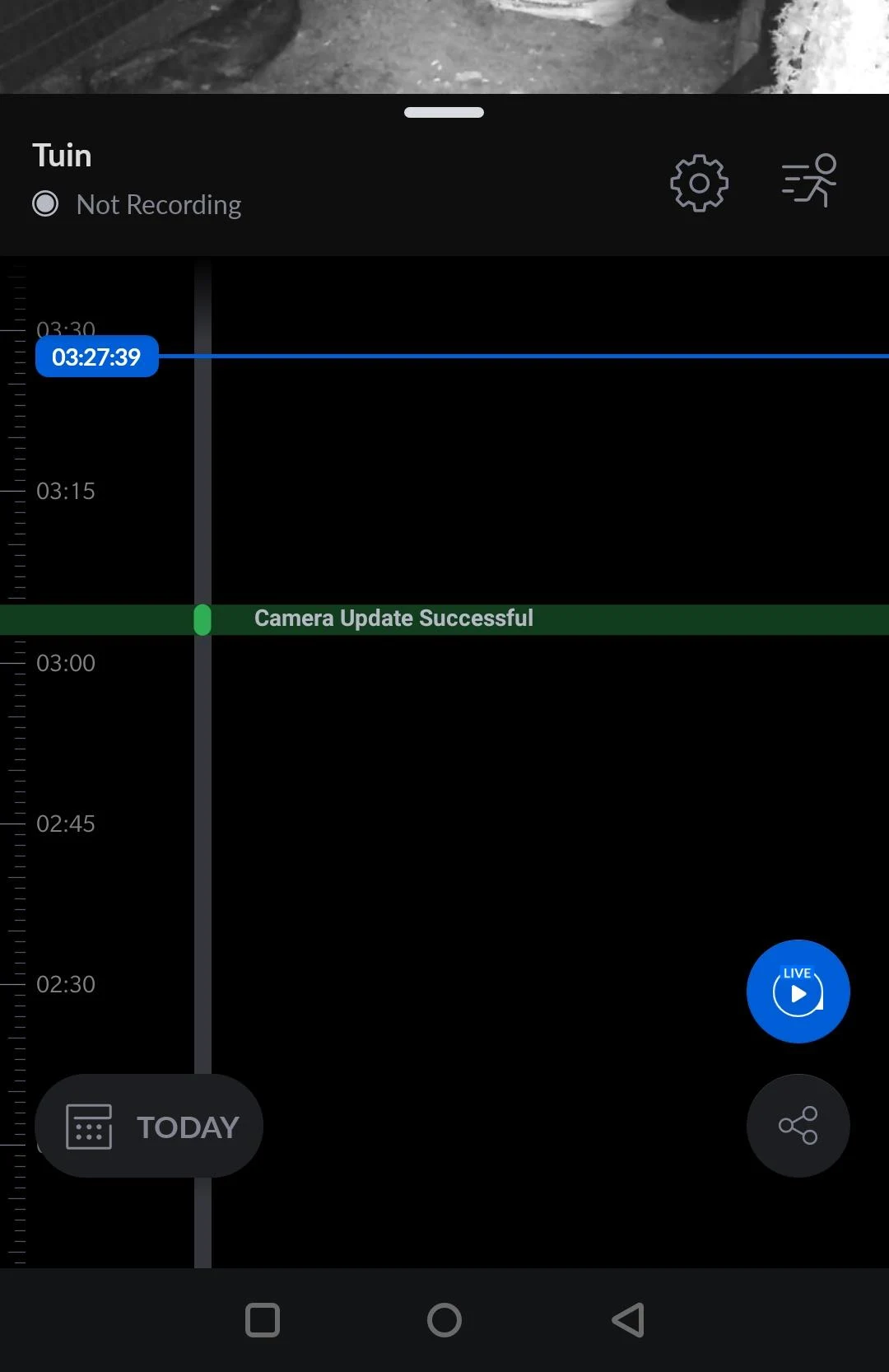Tap the camera preview thumbnail at the top
889x1372 pixels.
coord(444,45)
